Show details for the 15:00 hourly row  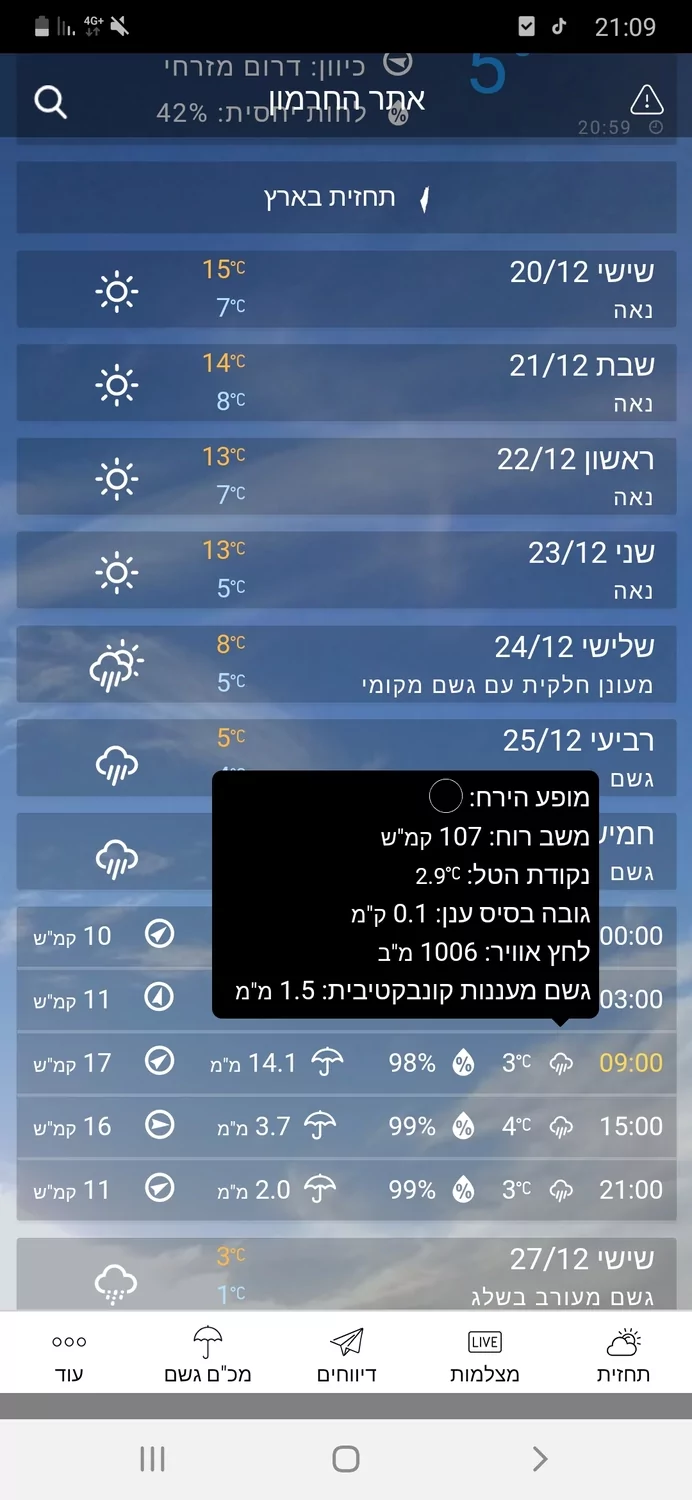(x=346, y=1127)
